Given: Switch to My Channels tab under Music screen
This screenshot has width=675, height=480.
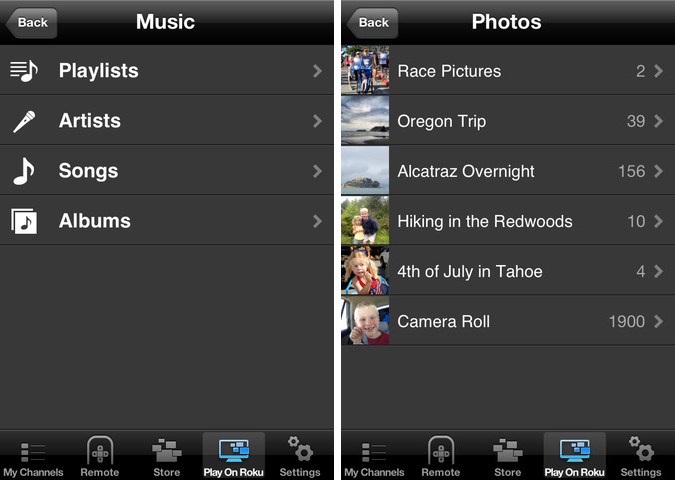Looking at the screenshot, I should pos(33,456).
